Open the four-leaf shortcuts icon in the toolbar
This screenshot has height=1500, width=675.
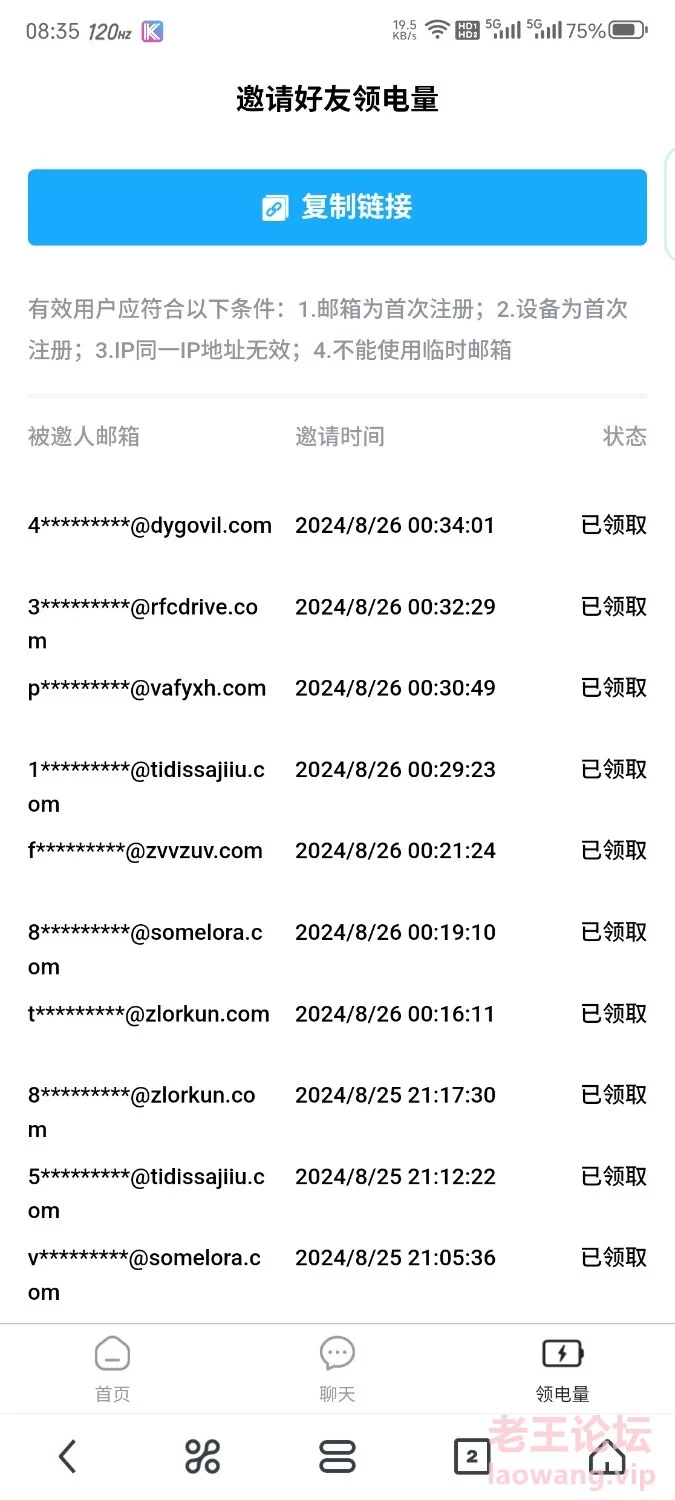tap(202, 1457)
